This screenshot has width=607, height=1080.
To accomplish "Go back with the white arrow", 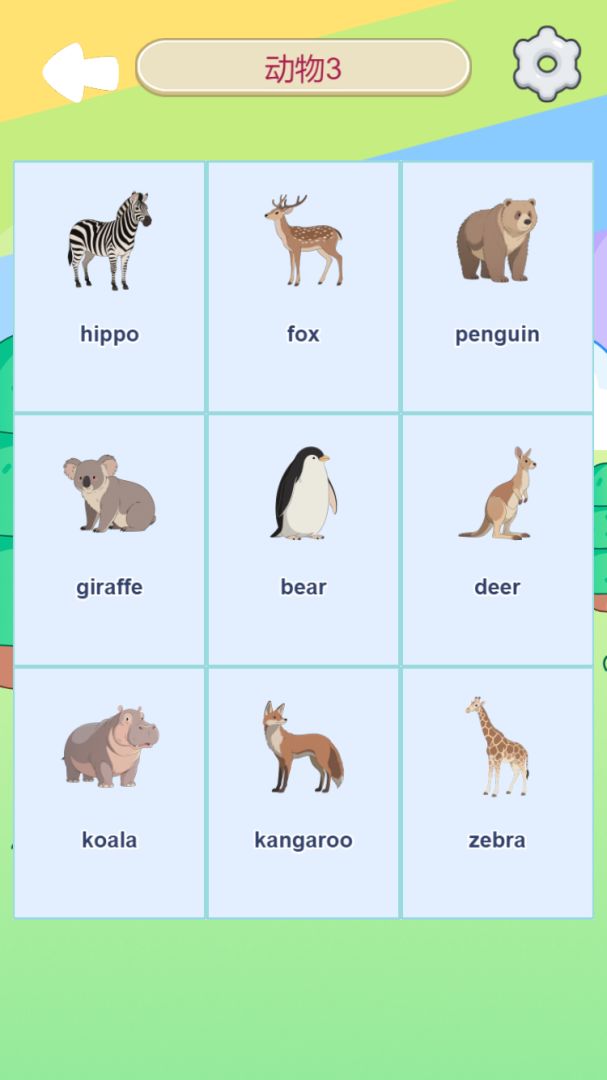I will (79, 72).
